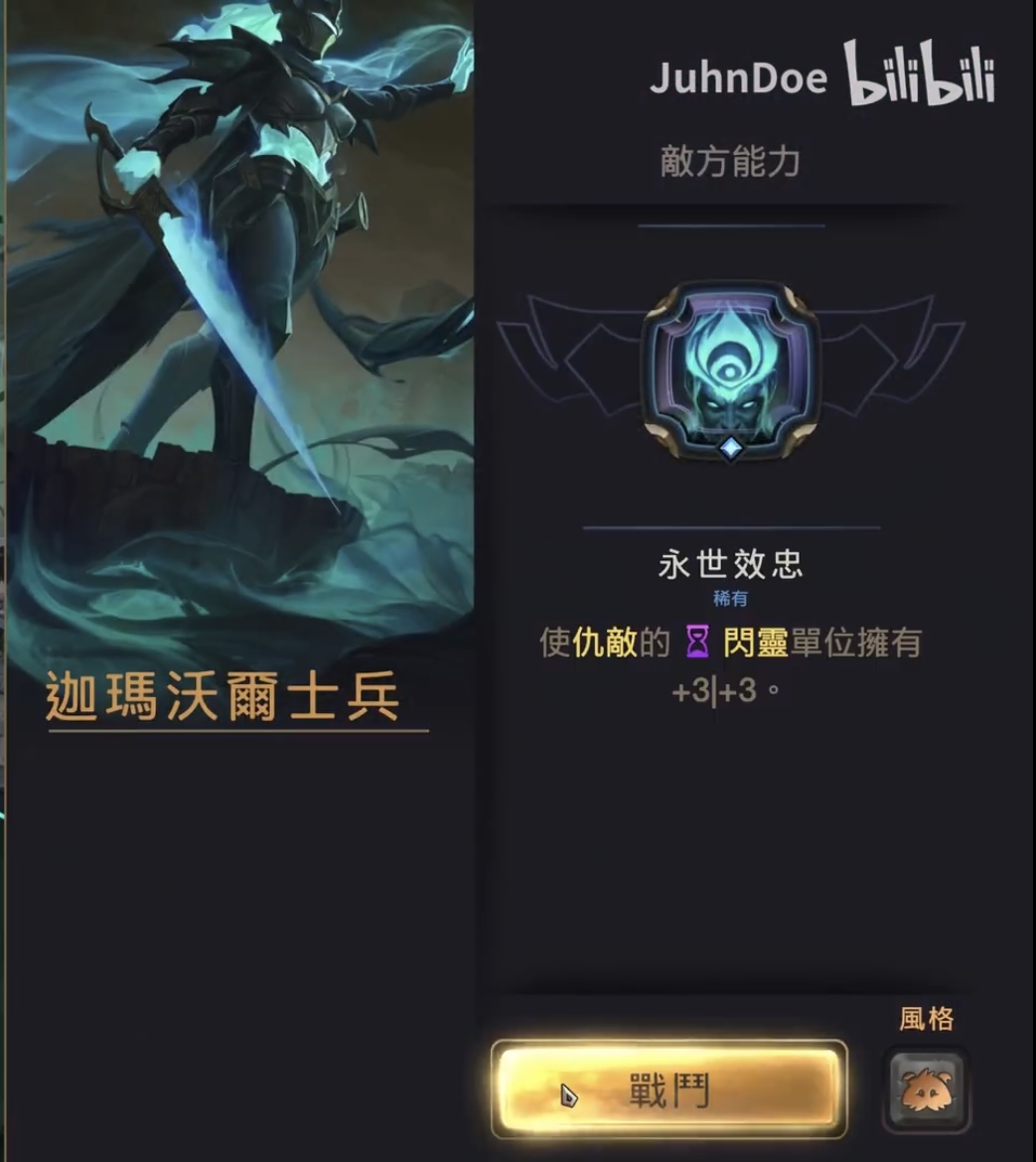Start the battle with the 戰鬥 button
Image resolution: width=1036 pixels, height=1162 pixels.
(x=668, y=1089)
